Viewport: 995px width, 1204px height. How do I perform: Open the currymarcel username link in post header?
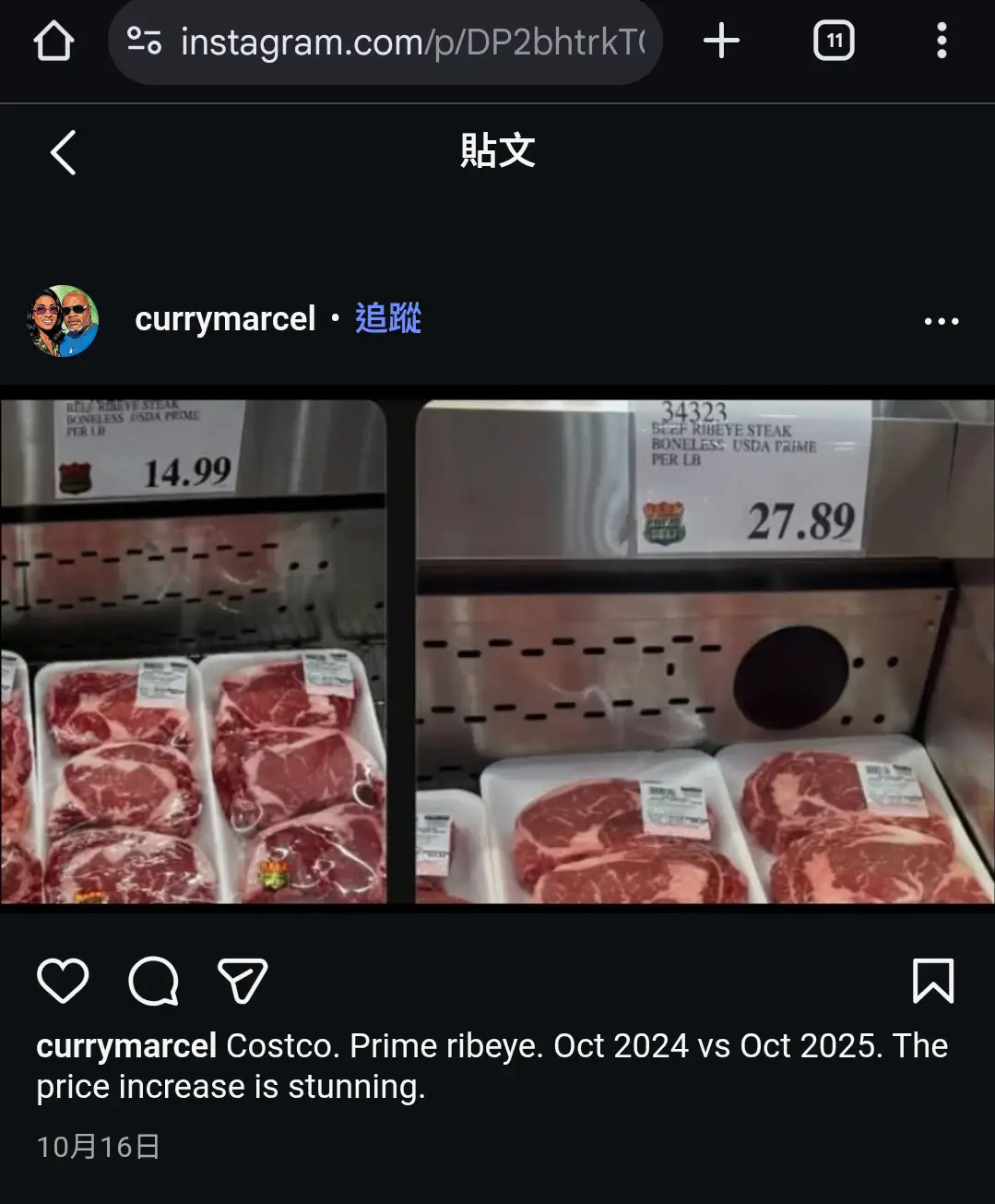click(x=225, y=319)
